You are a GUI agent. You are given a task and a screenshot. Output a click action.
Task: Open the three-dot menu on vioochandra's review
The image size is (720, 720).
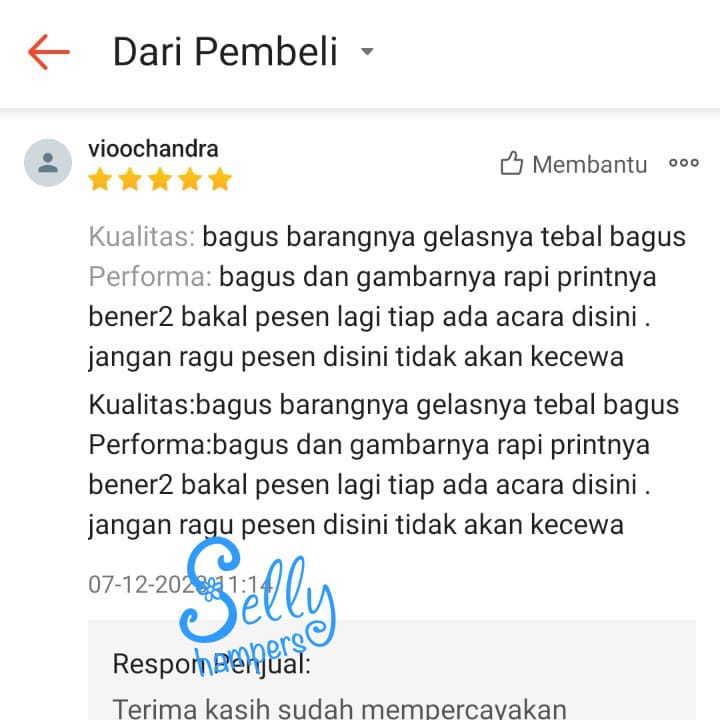click(684, 163)
